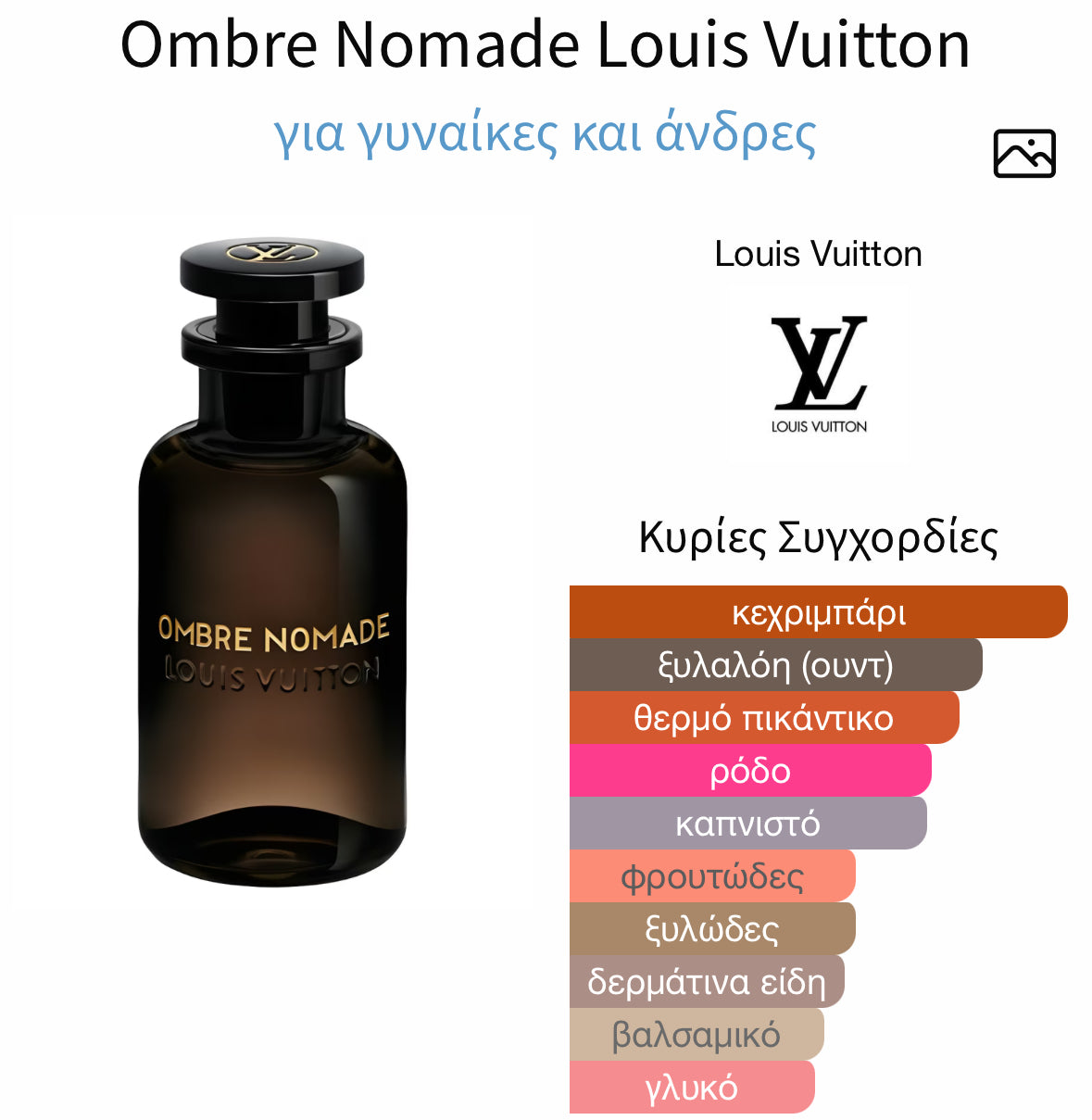Screen dimensions: 1092x1120
Task: Tap the Ombre Nomade bottle image
Action: [272, 561]
